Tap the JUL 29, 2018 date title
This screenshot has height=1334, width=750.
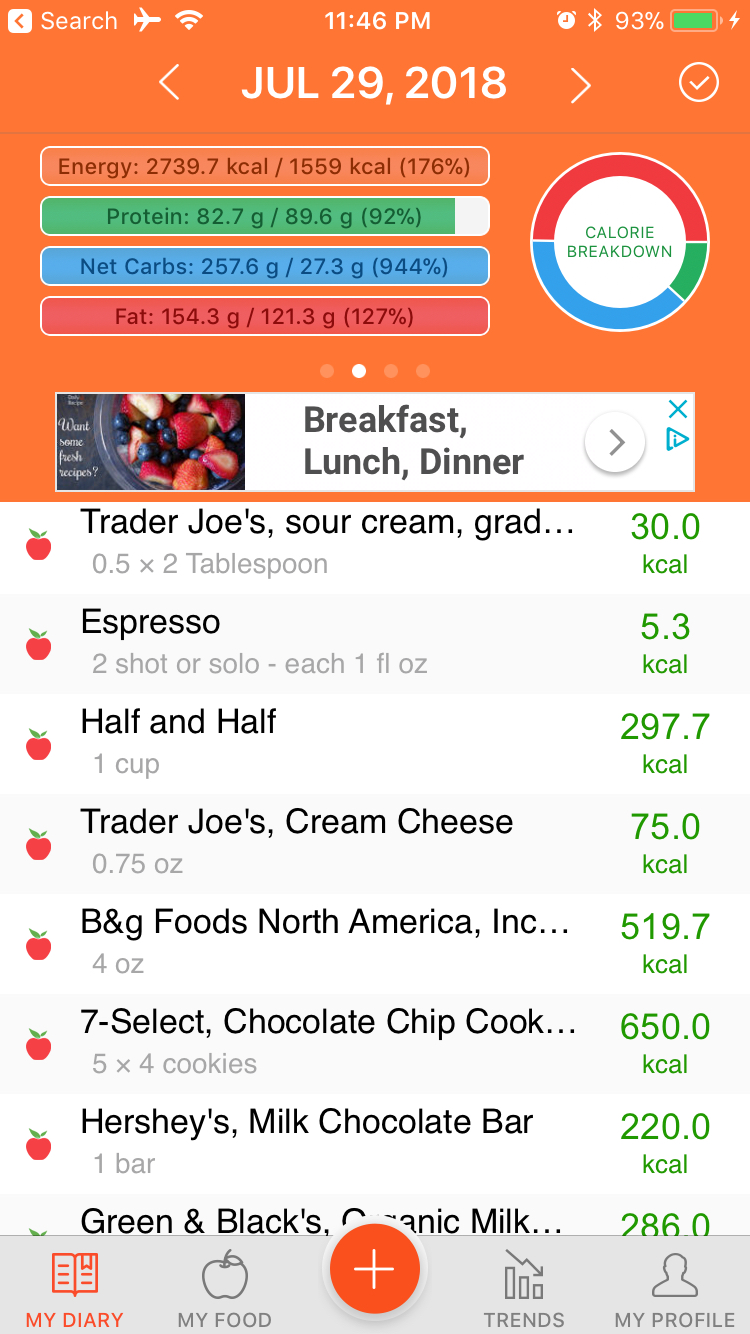point(374,84)
